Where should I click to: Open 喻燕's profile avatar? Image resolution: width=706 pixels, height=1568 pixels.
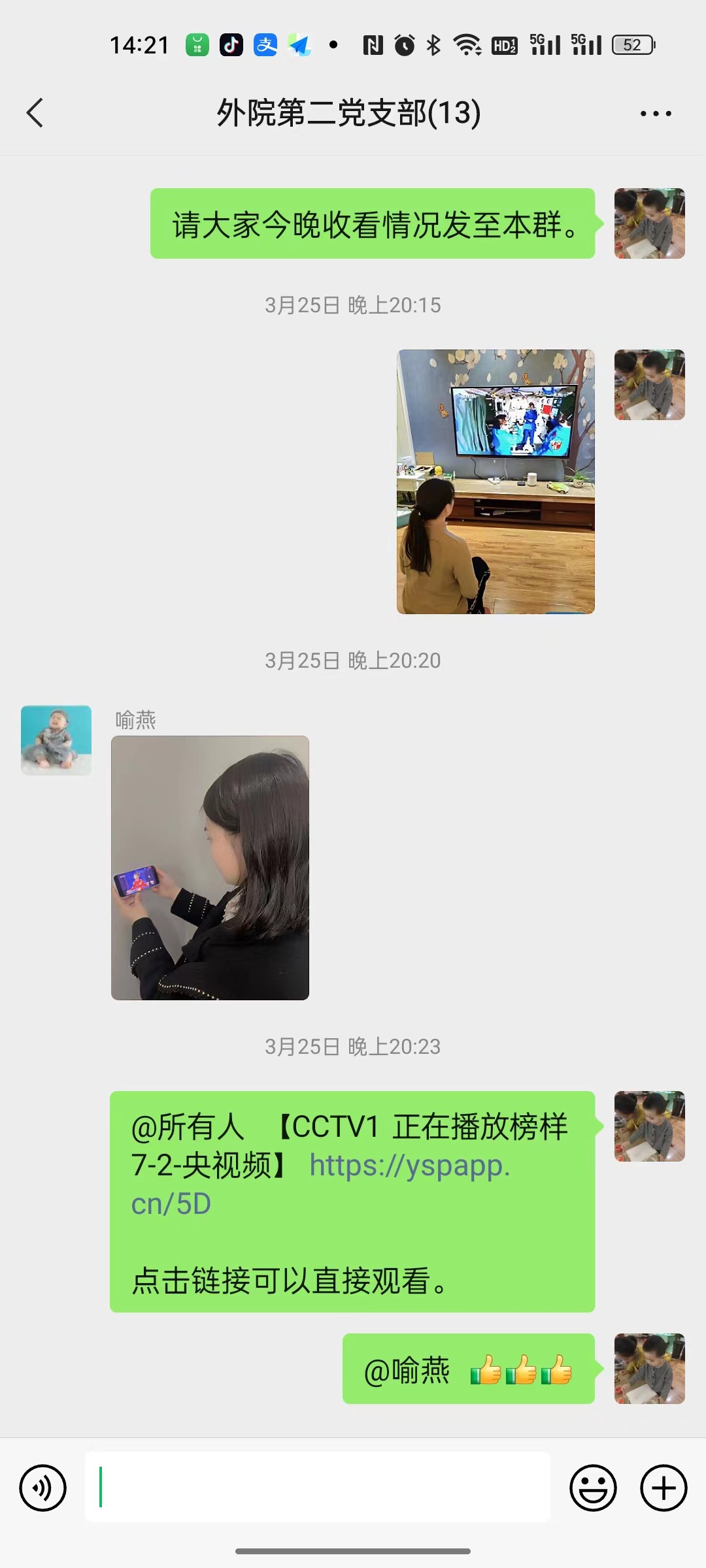pyautogui.click(x=56, y=740)
